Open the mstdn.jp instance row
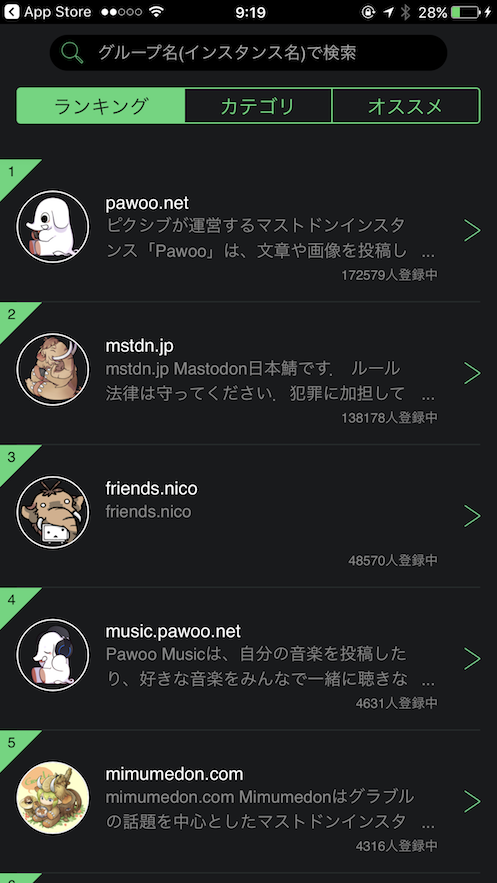The width and height of the screenshot is (497, 883). 248,373
